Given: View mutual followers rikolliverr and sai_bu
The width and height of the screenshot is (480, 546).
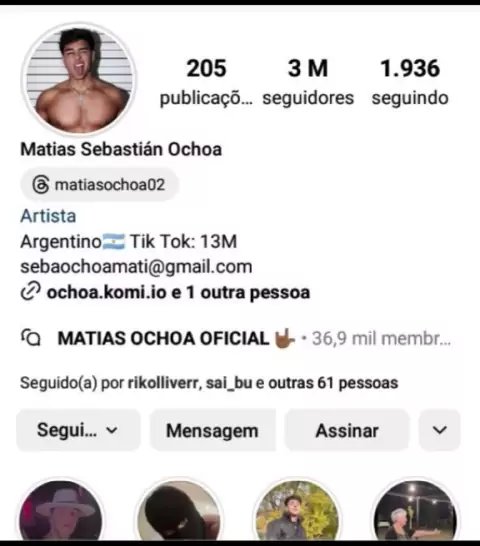Looking at the screenshot, I should [x=209, y=383].
